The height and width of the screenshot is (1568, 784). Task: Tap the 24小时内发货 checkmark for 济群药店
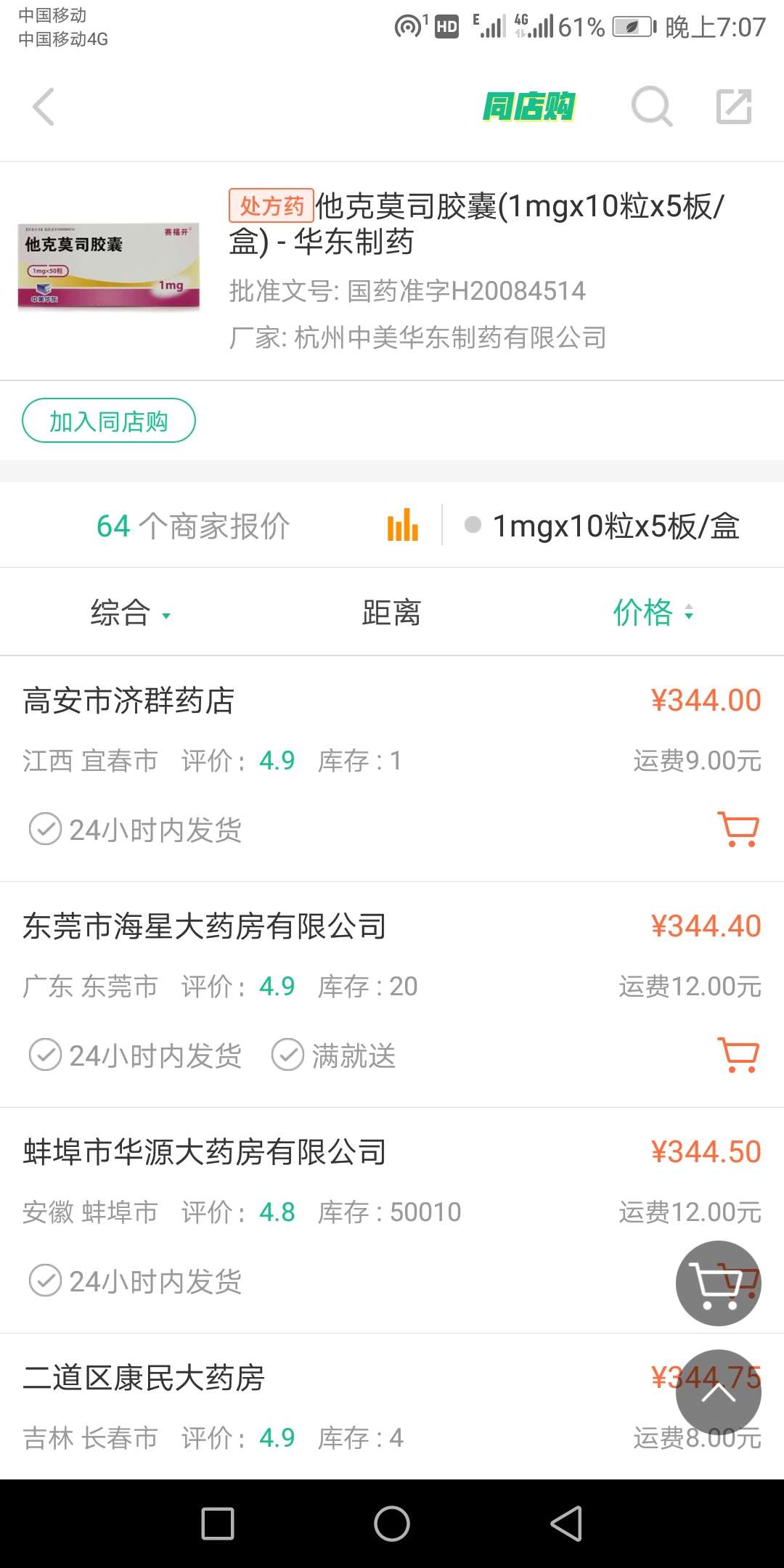click(x=45, y=828)
